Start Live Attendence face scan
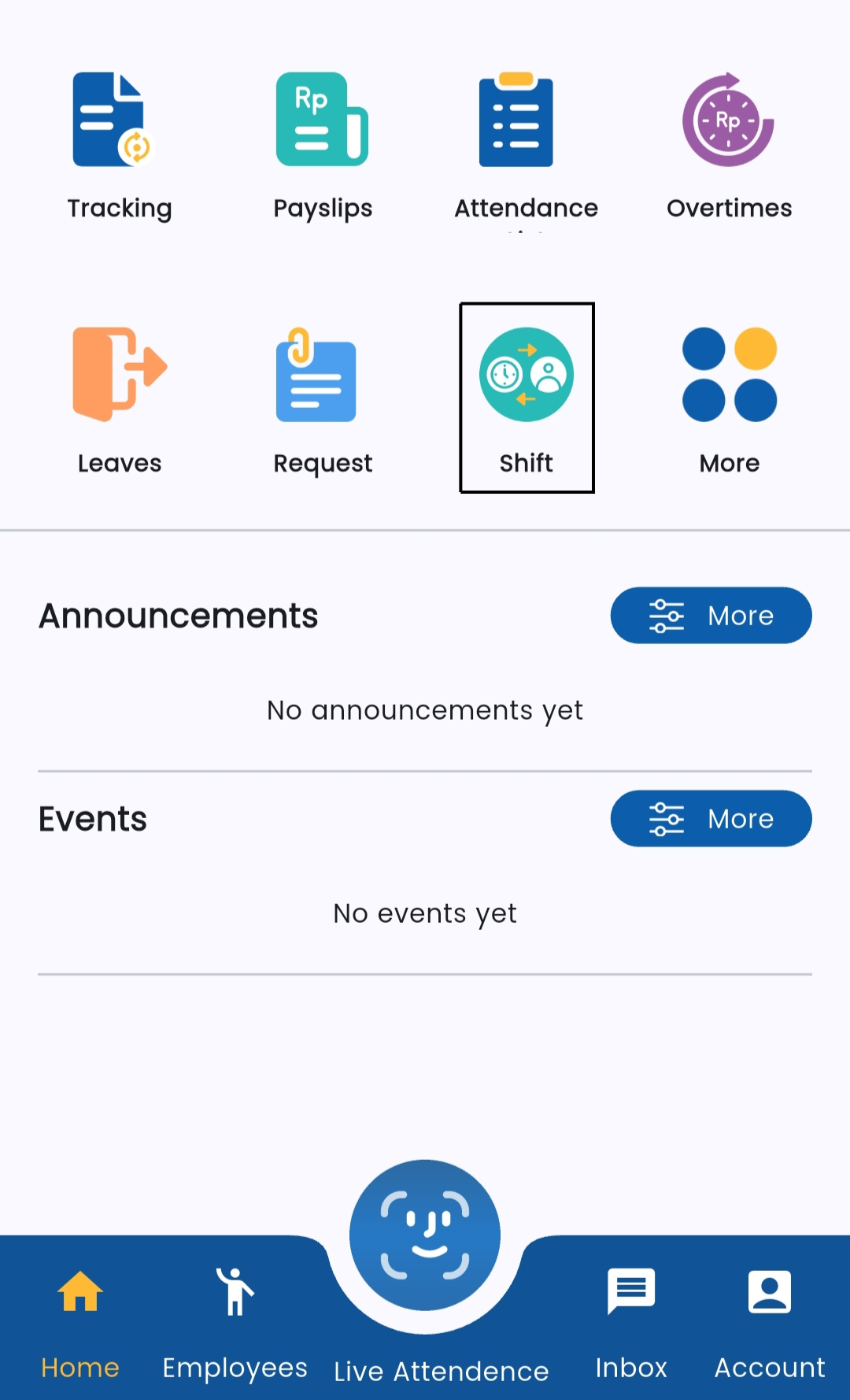The width and height of the screenshot is (850, 1400). tap(425, 1235)
